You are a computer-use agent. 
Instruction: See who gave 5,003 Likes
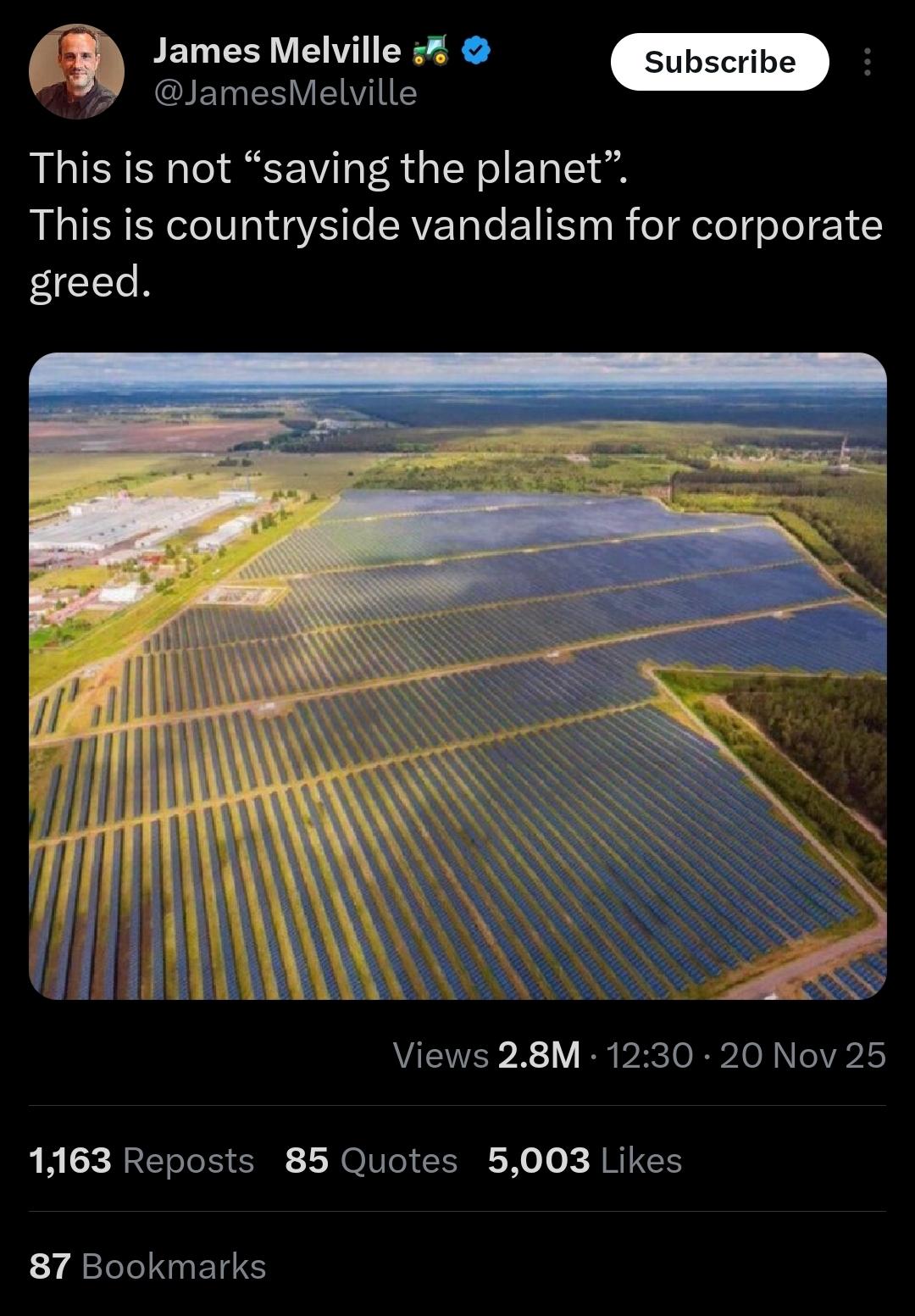click(585, 1160)
